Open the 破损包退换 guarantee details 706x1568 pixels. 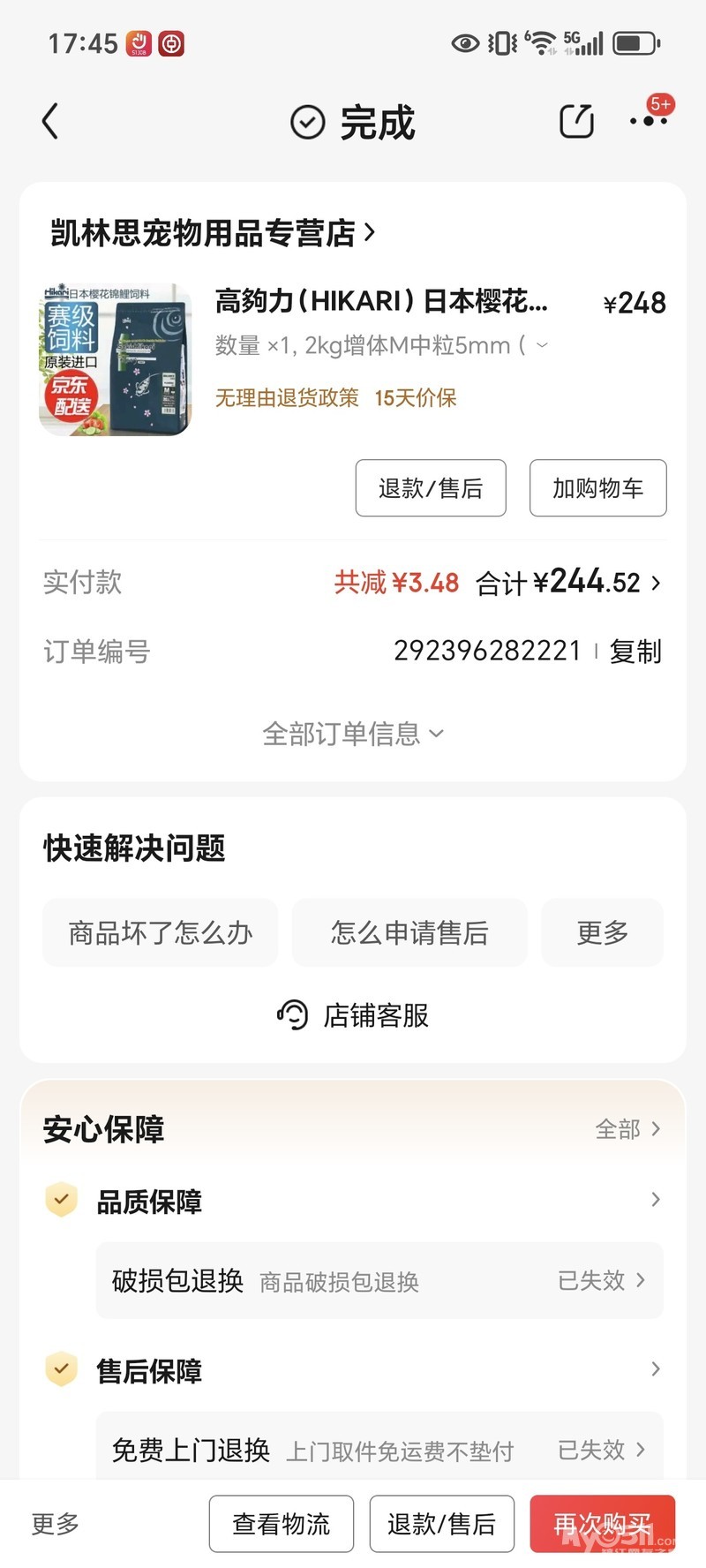pos(379,1280)
